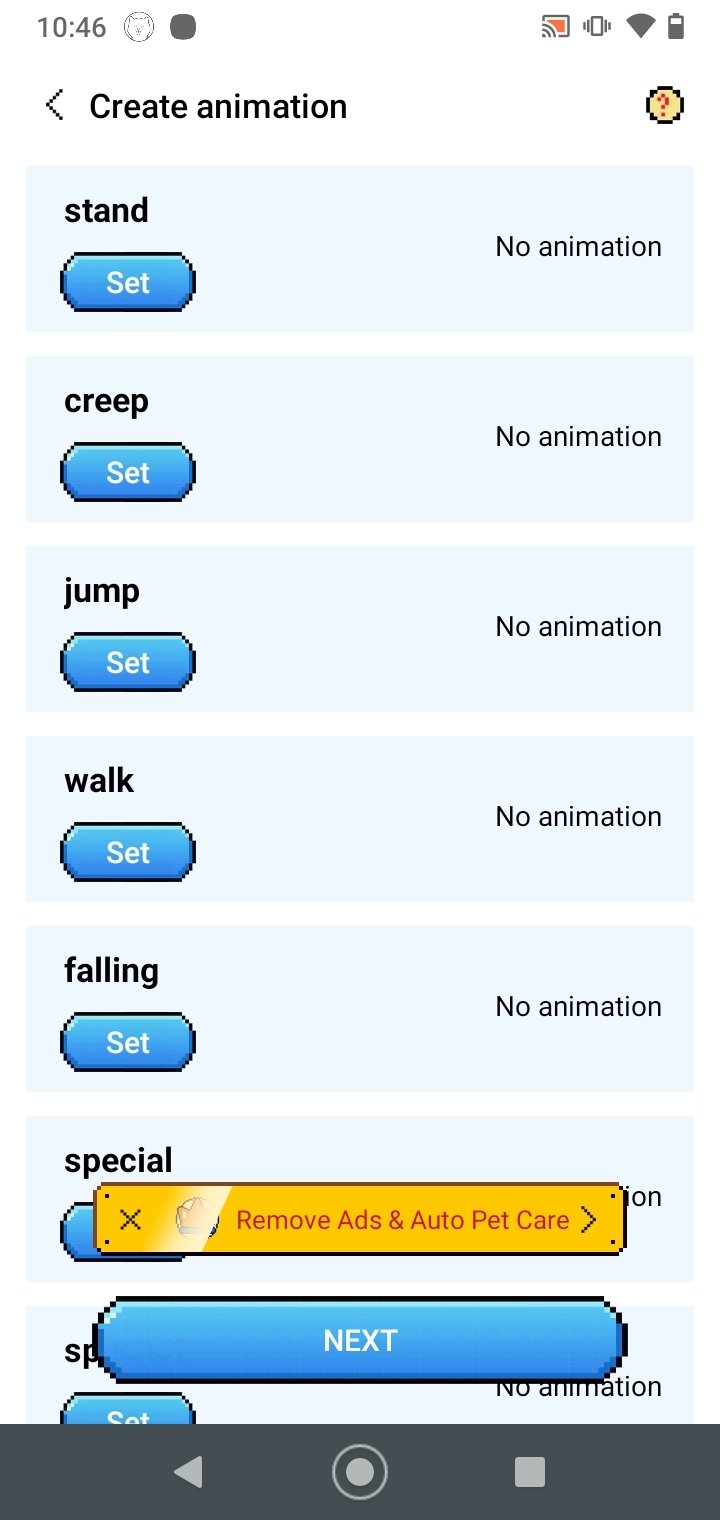Viewport: 720px width, 1520px height.
Task: Set the stand animation
Action: [x=128, y=283]
